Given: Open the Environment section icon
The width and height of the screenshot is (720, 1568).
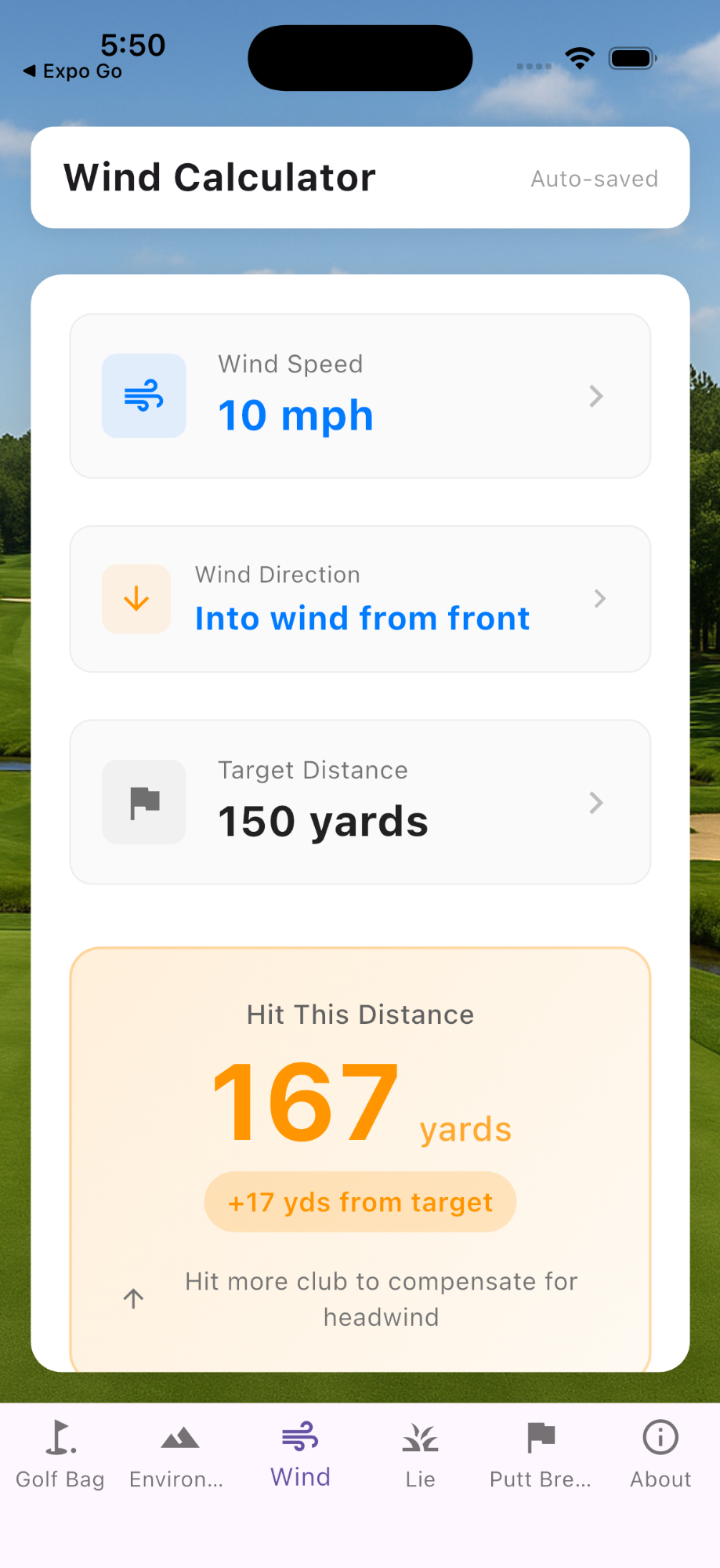Looking at the screenshot, I should tap(179, 1436).
